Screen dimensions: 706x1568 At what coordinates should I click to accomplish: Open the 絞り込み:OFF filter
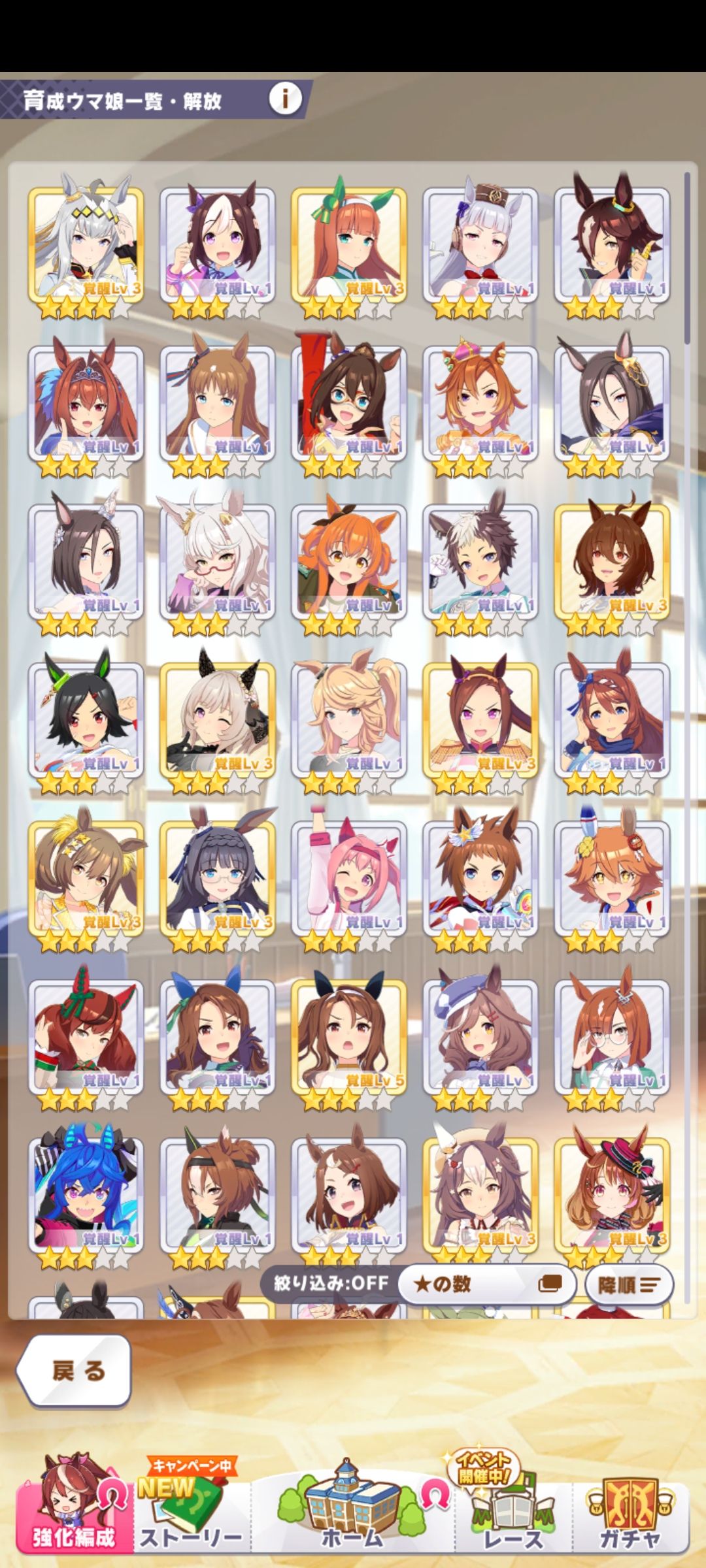click(331, 1284)
